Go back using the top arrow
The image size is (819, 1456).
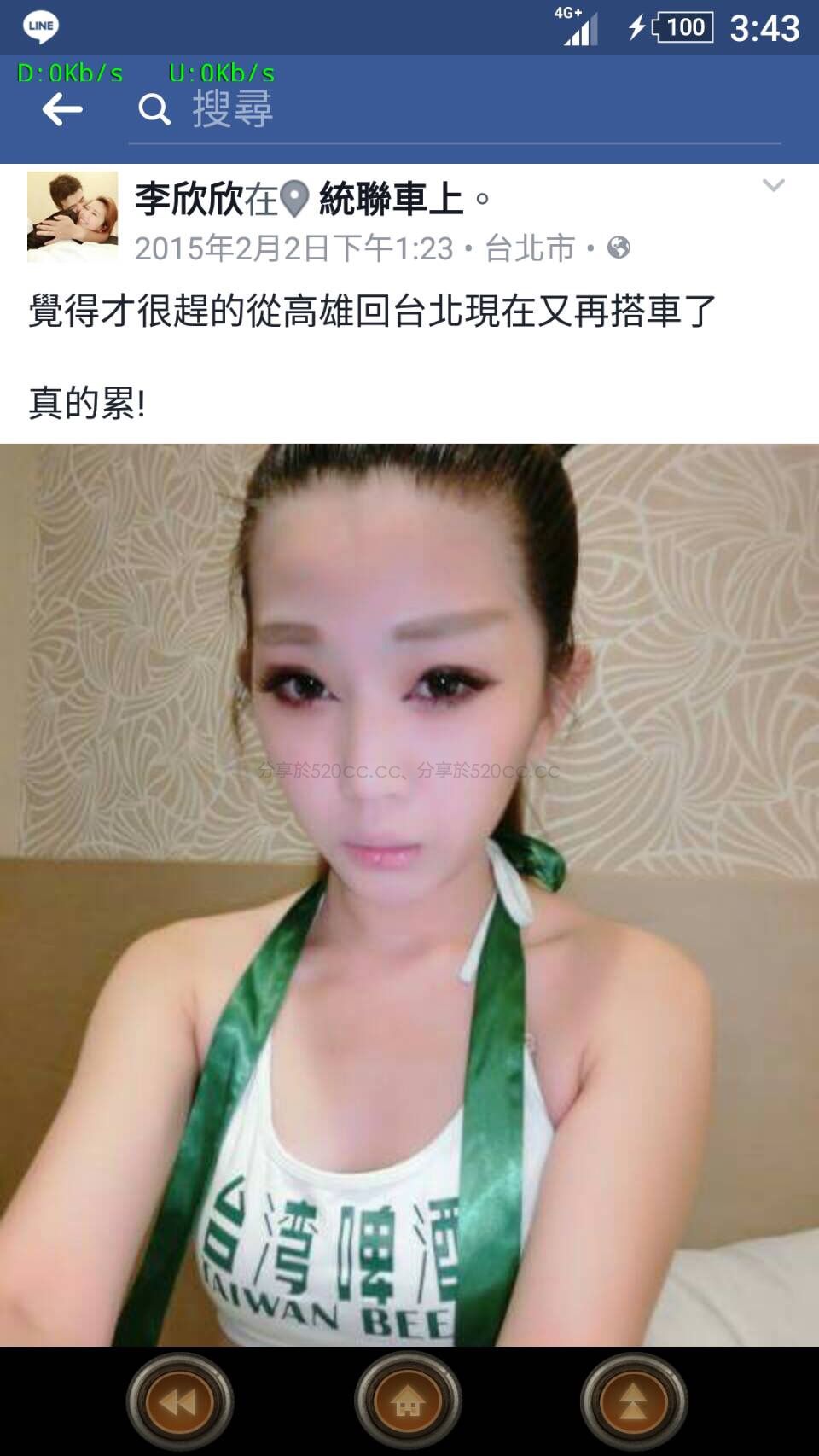(x=62, y=110)
